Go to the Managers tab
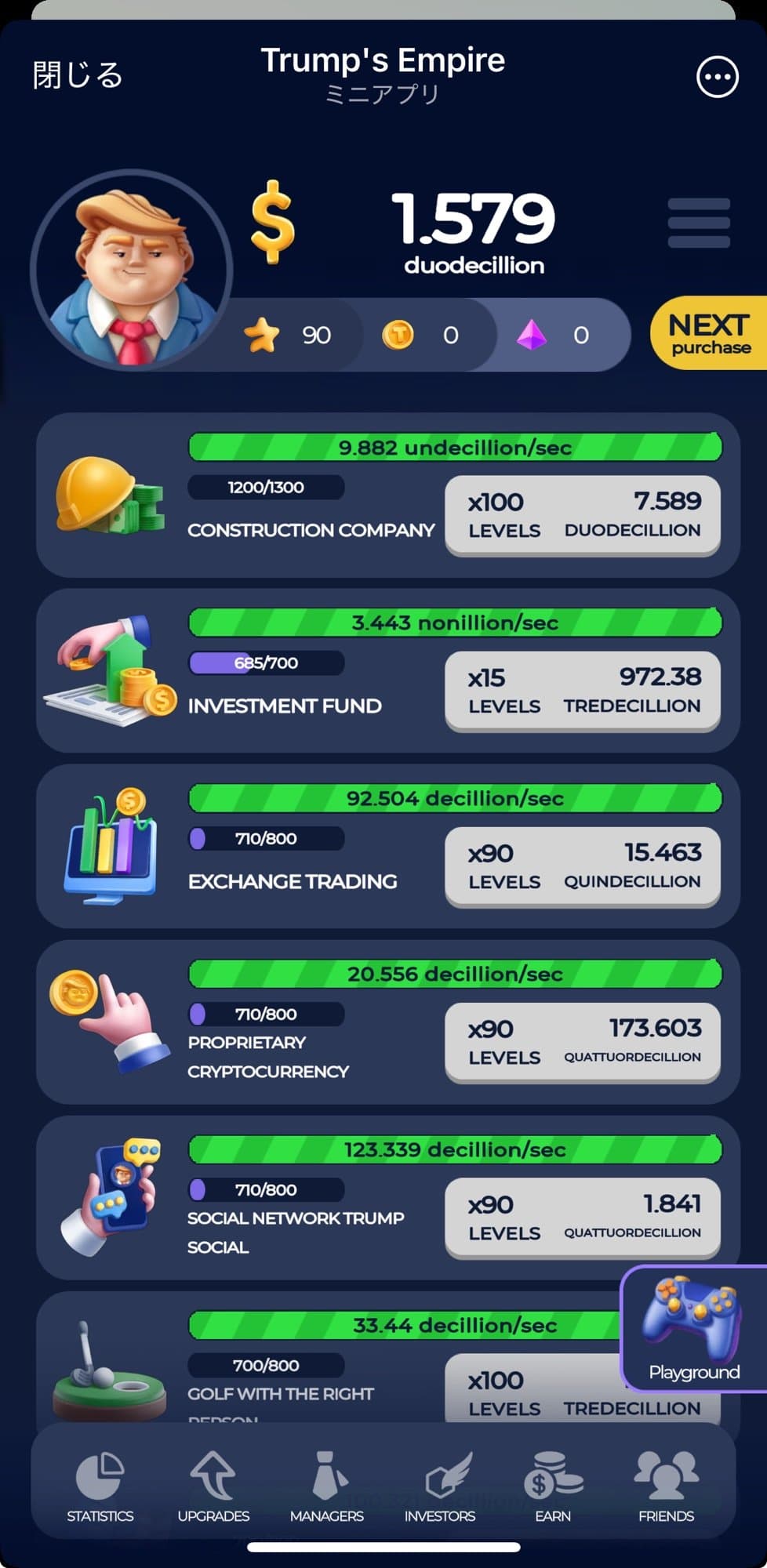 [x=326, y=1487]
